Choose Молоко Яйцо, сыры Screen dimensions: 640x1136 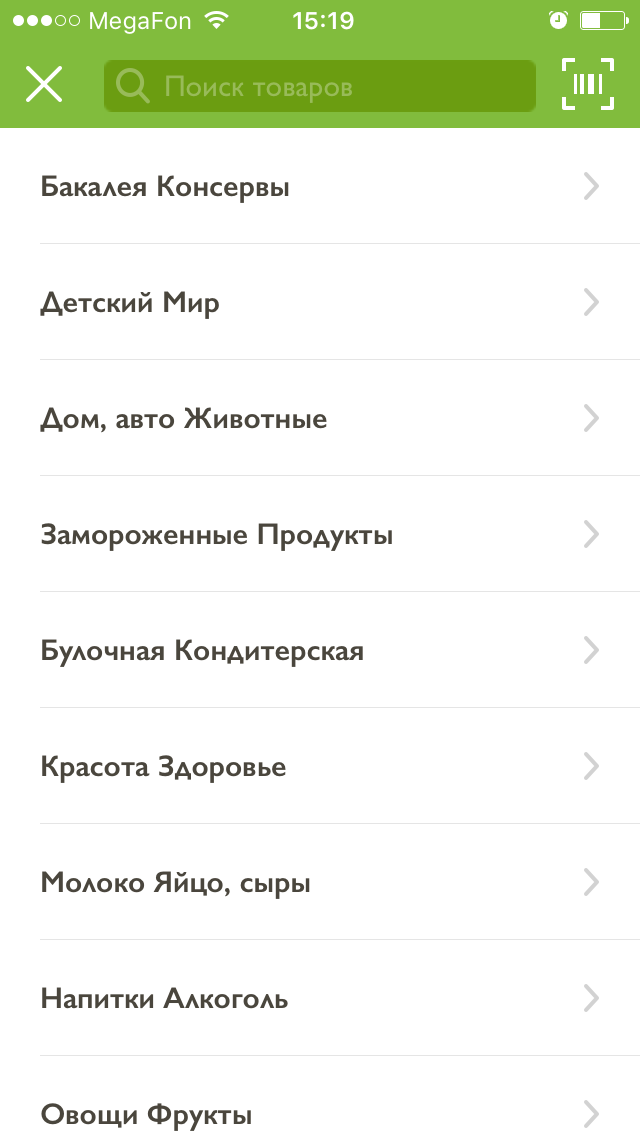(x=320, y=883)
